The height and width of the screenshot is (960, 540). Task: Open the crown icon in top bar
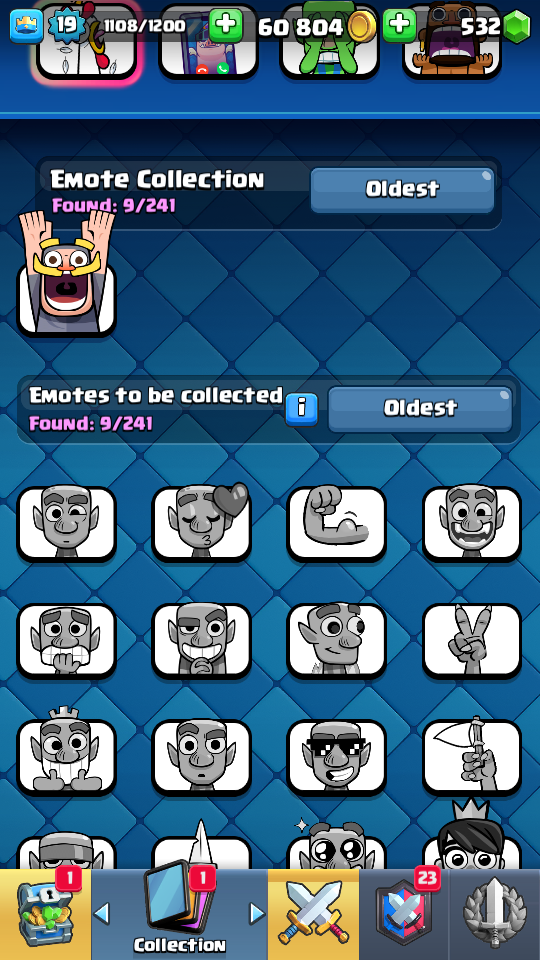click(x=26, y=26)
